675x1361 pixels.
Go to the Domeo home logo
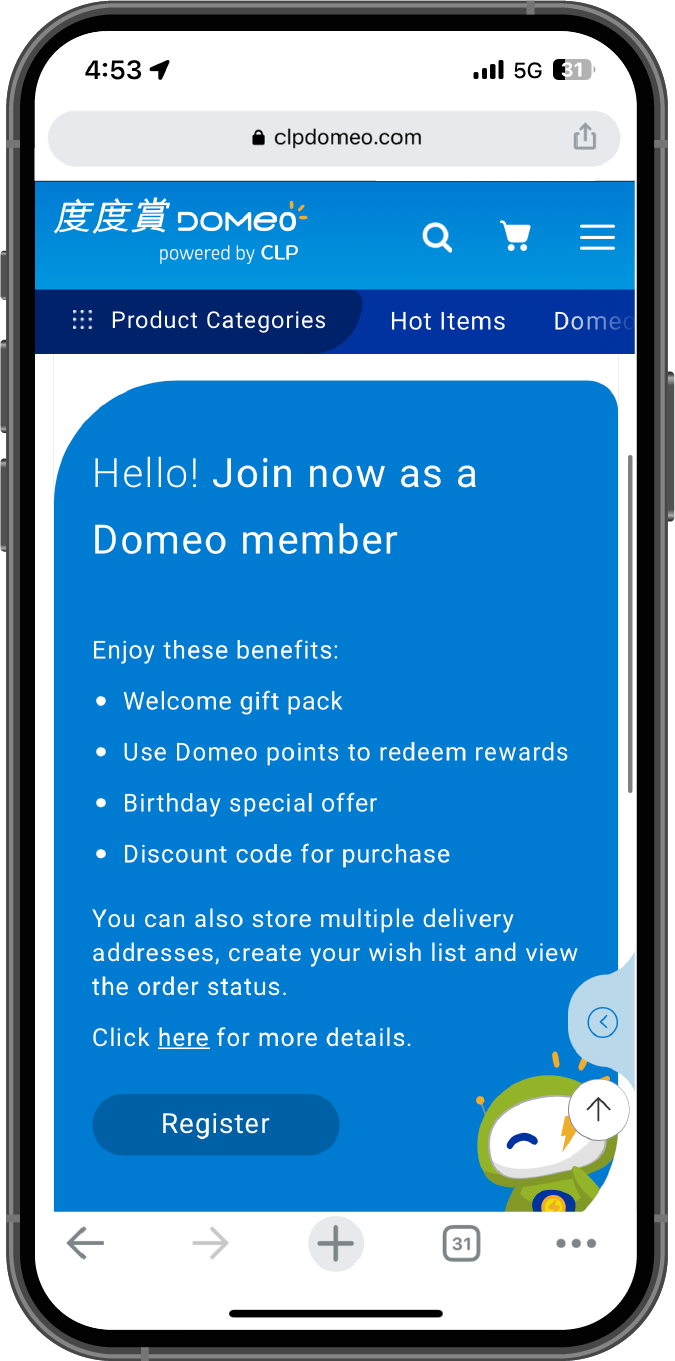180,230
